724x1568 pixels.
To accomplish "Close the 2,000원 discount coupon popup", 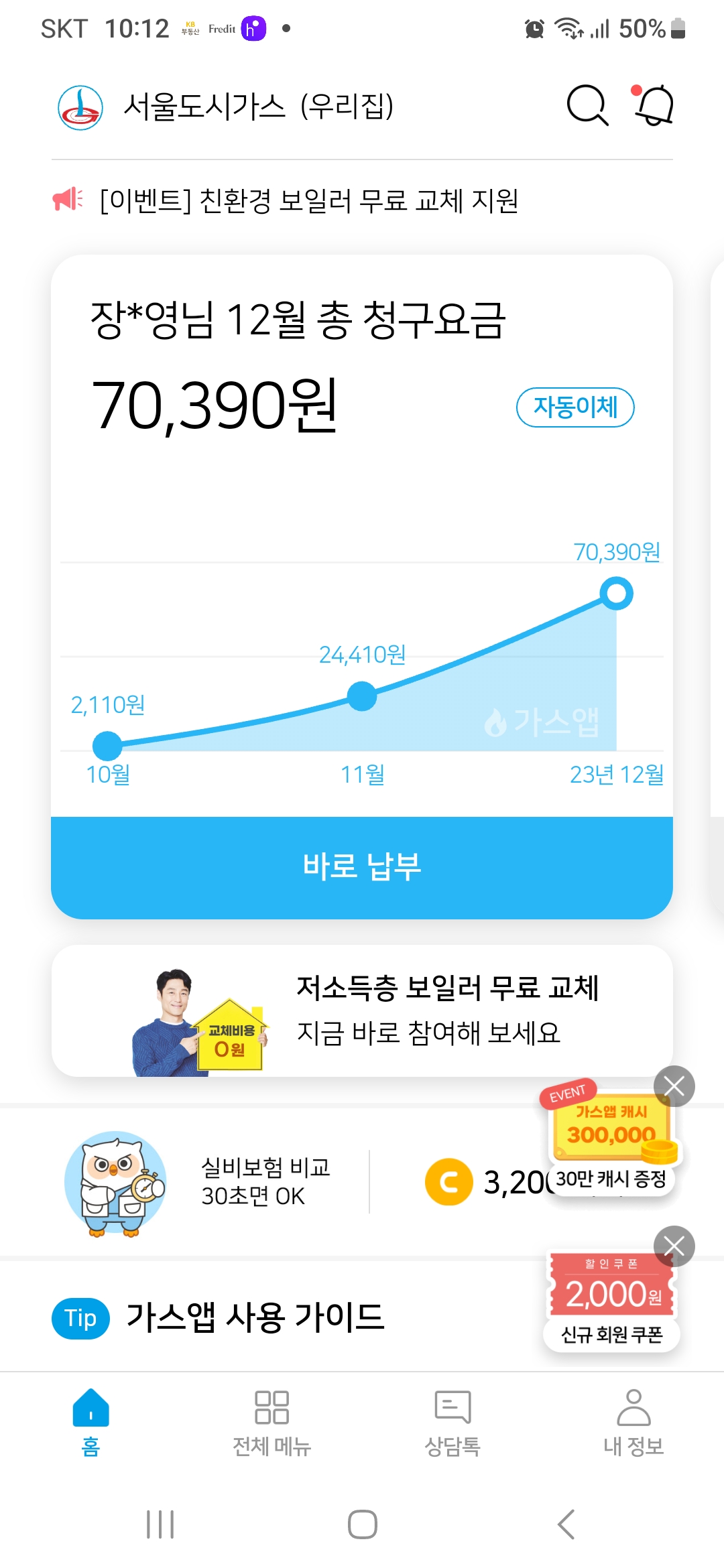I will pyautogui.click(x=674, y=1246).
